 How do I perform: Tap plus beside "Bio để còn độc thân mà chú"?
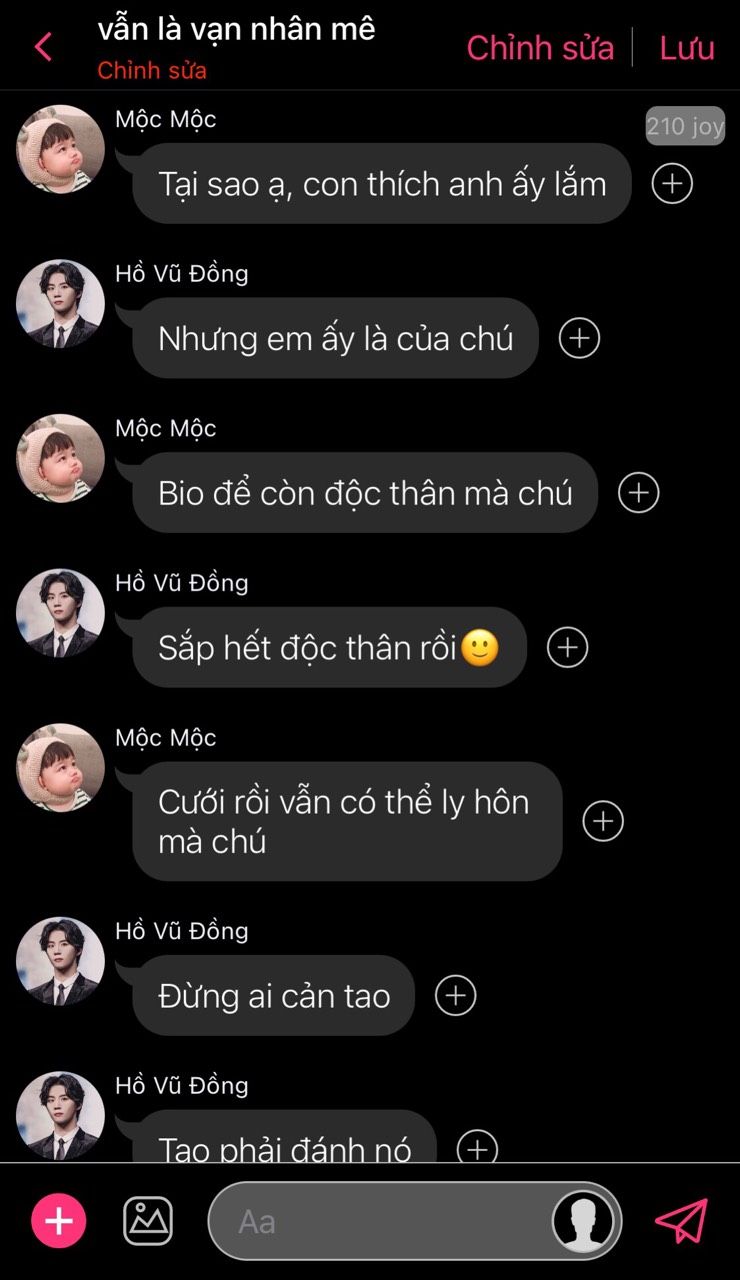(638, 493)
